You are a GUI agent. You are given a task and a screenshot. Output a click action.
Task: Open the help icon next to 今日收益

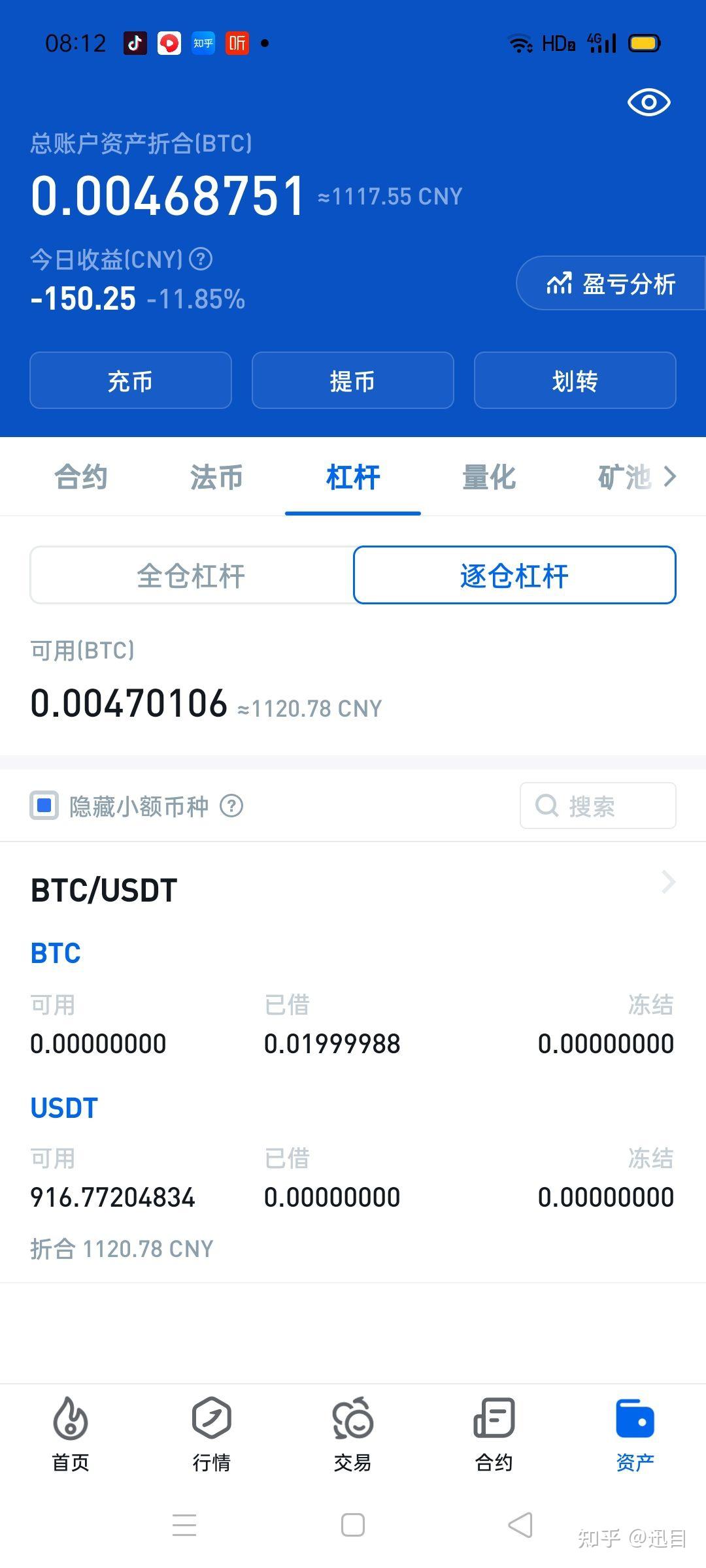pyautogui.click(x=201, y=260)
